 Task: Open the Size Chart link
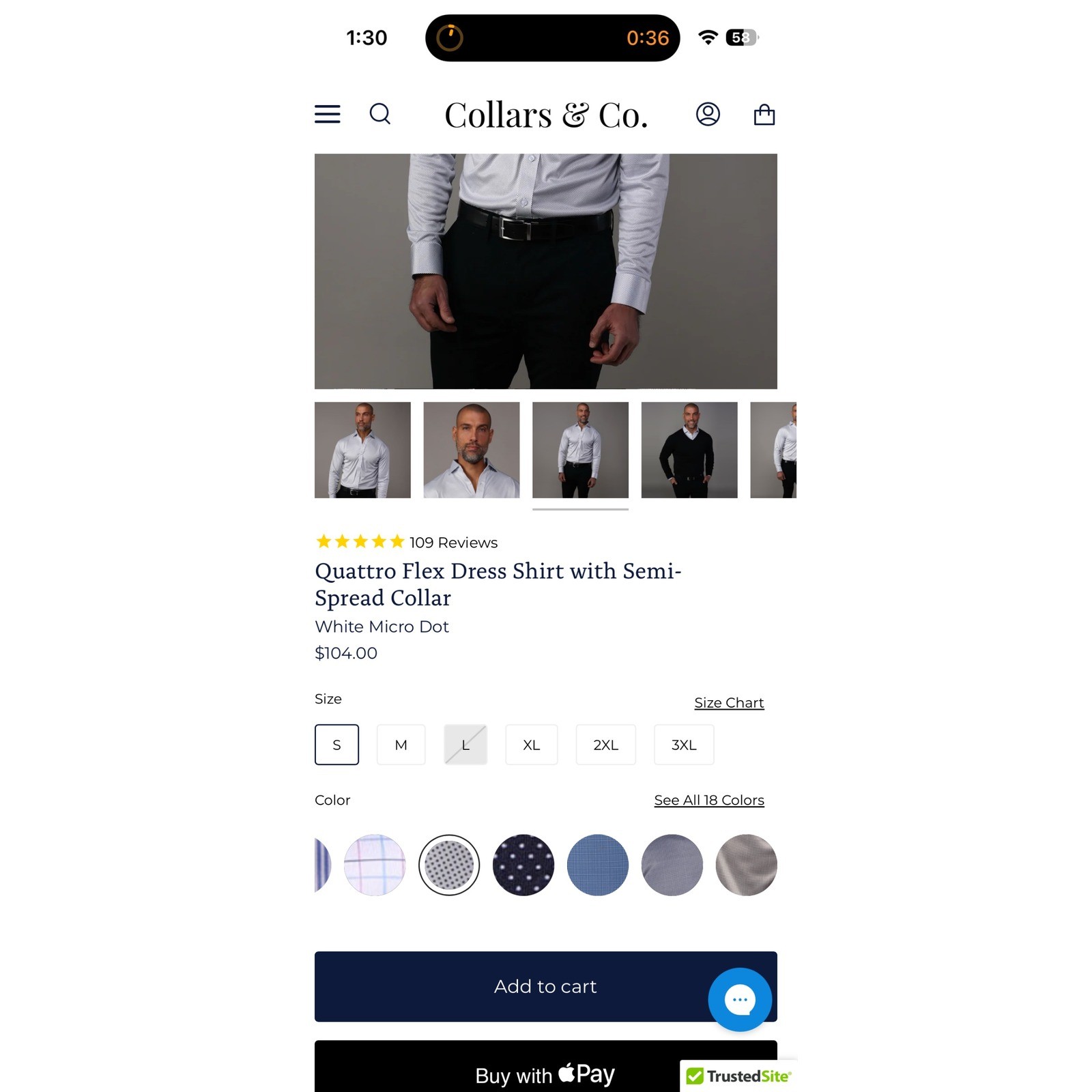tap(728, 703)
